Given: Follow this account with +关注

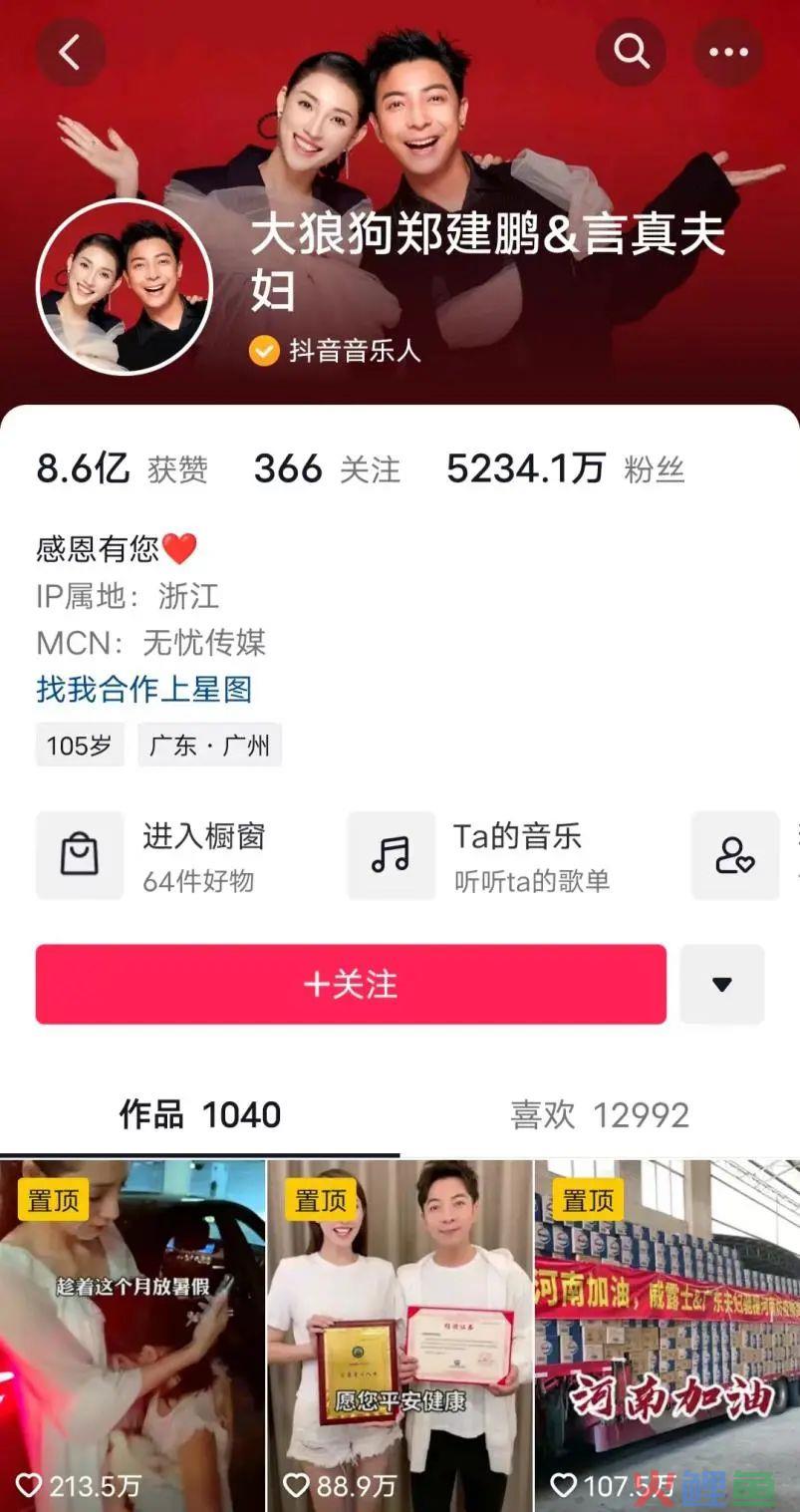Looking at the screenshot, I should (x=351, y=984).
